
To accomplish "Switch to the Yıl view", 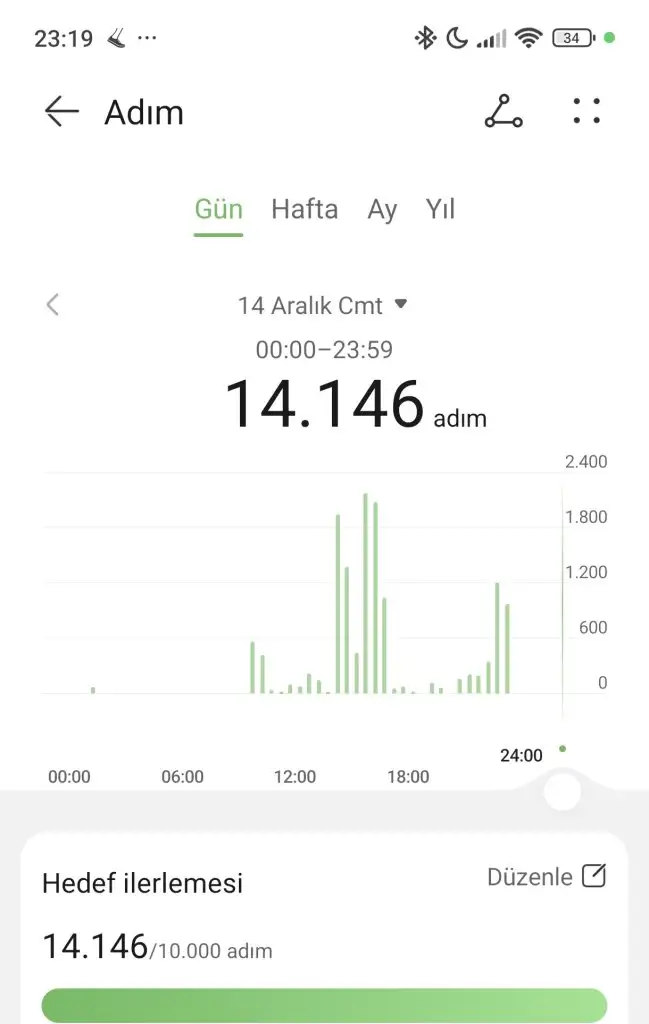I will [440, 209].
